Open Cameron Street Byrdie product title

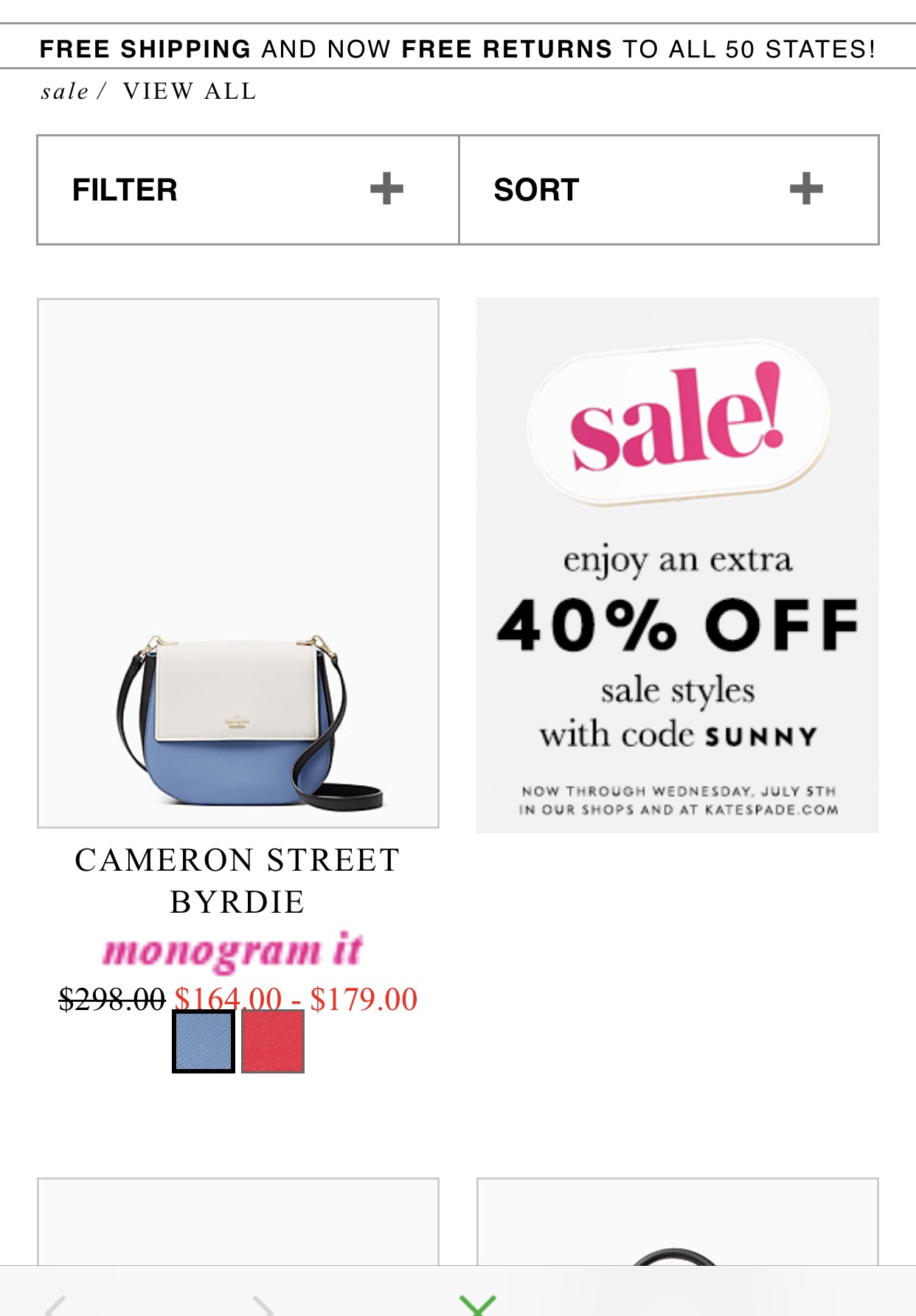point(237,881)
